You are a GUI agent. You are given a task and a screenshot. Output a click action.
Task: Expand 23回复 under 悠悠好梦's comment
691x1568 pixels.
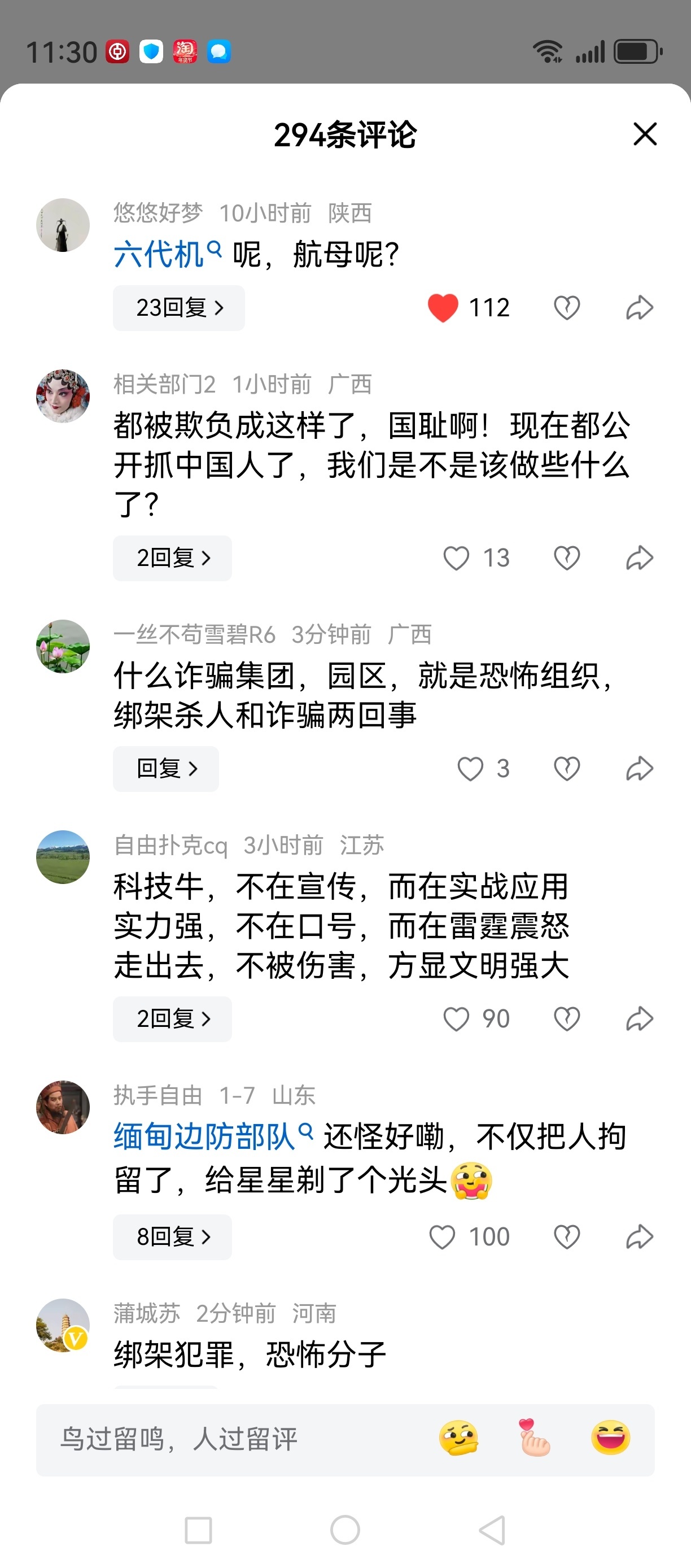coord(179,308)
